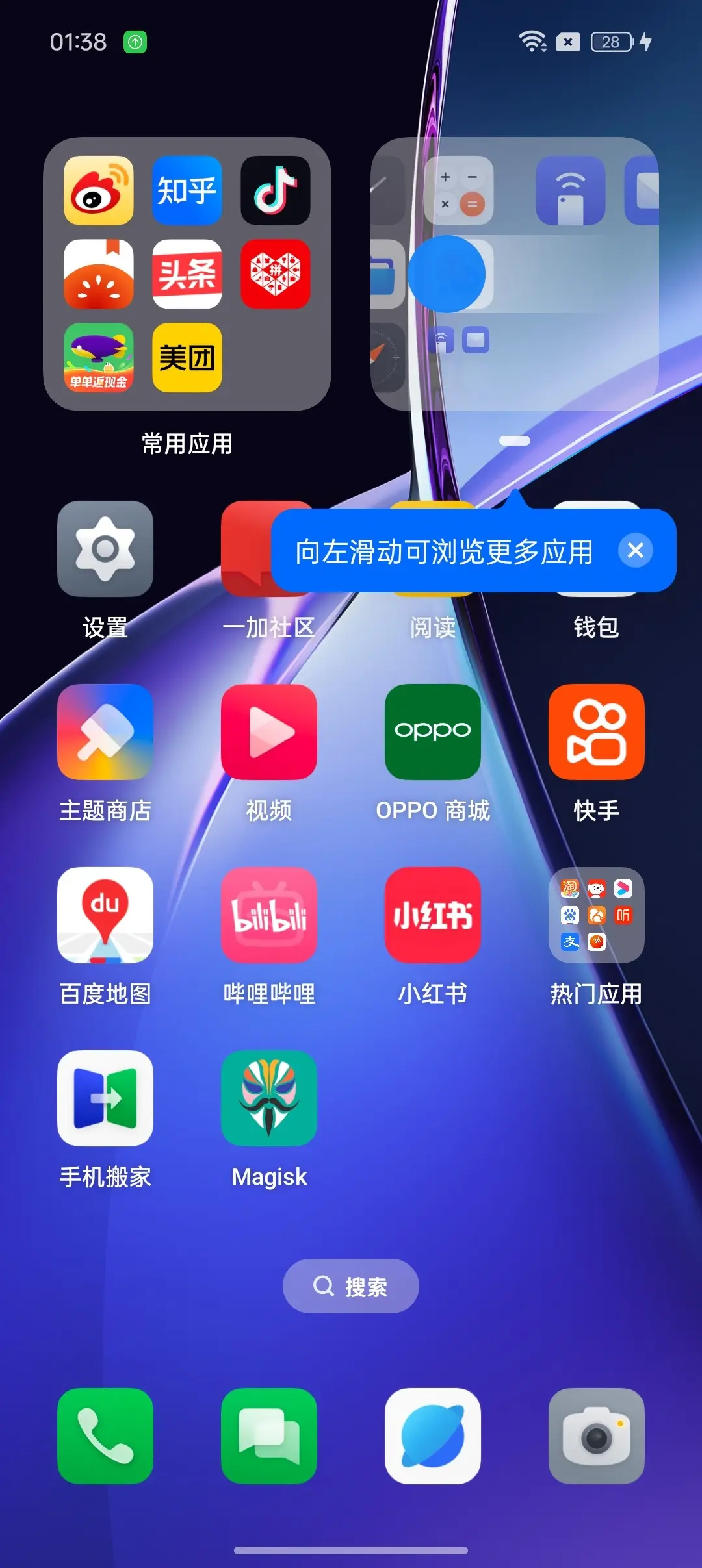Image resolution: width=702 pixels, height=1568 pixels.
Task: Launch the 快手 app
Action: tap(596, 732)
